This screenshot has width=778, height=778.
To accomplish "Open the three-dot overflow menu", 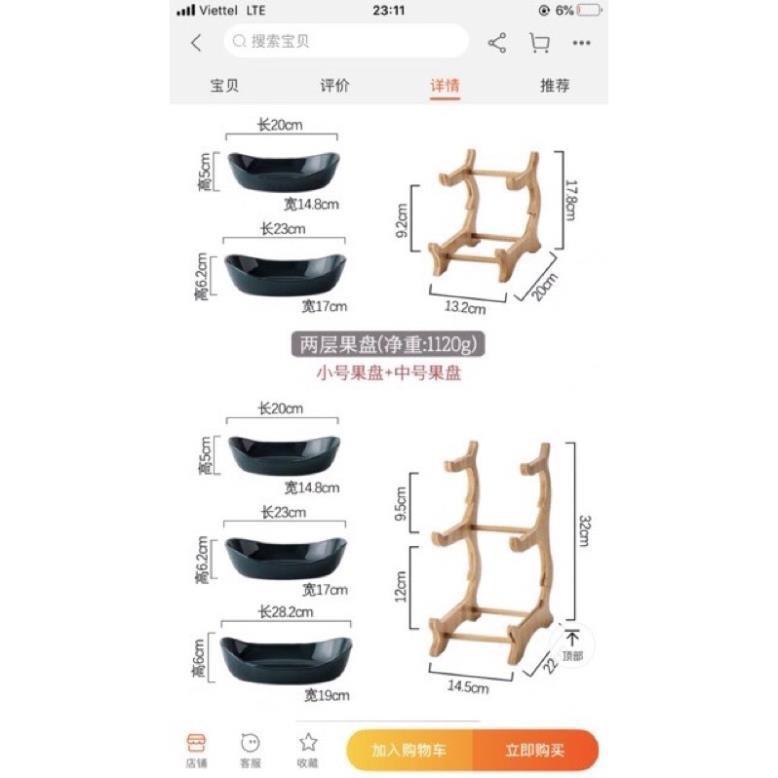I will (582, 43).
